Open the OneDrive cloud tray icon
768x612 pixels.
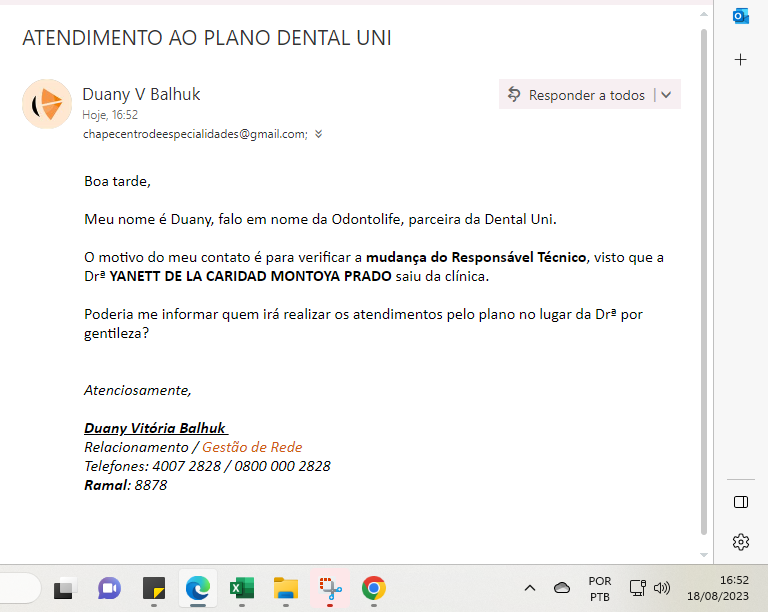561,588
